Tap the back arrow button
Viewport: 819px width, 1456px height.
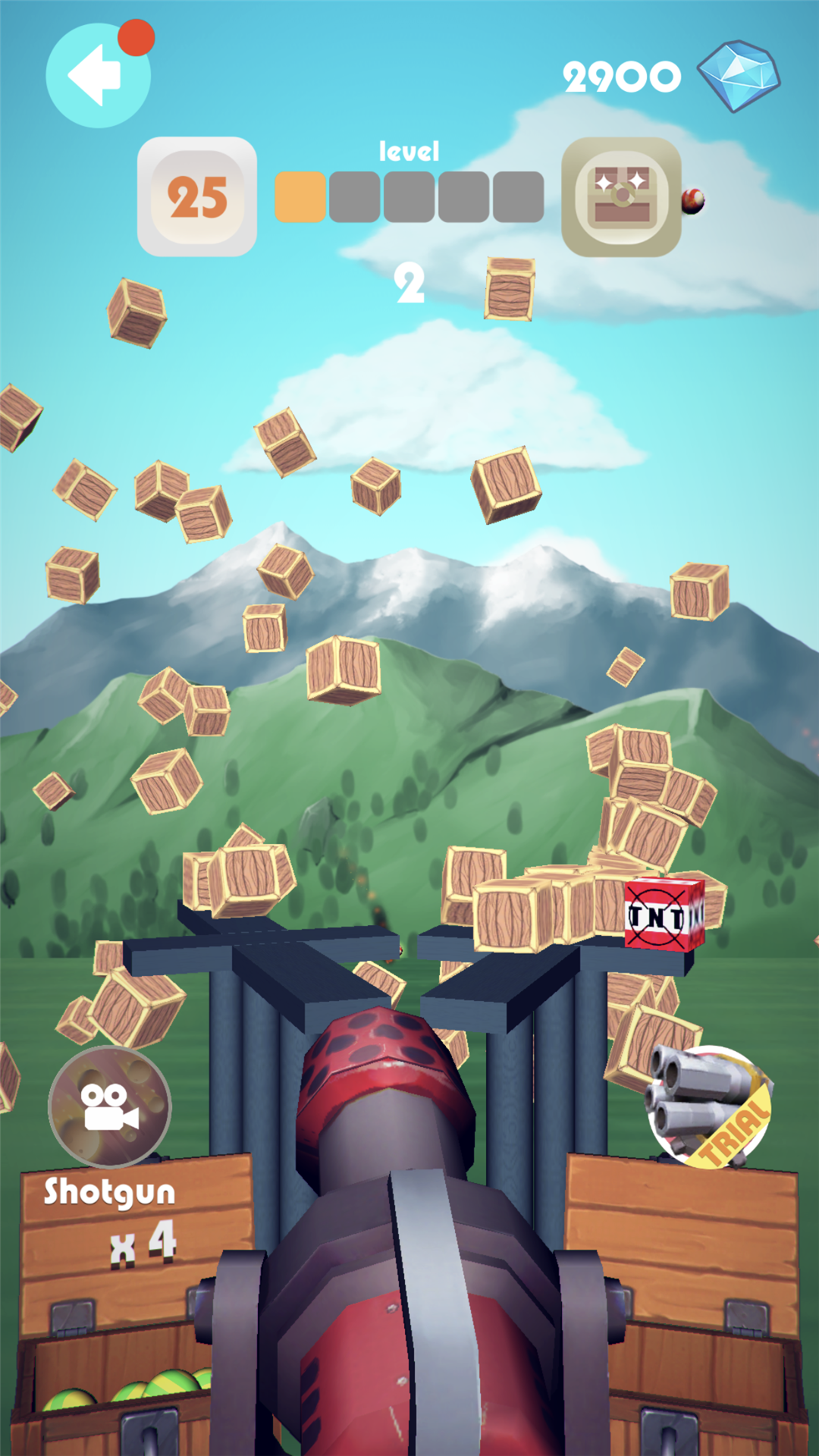tap(99, 75)
